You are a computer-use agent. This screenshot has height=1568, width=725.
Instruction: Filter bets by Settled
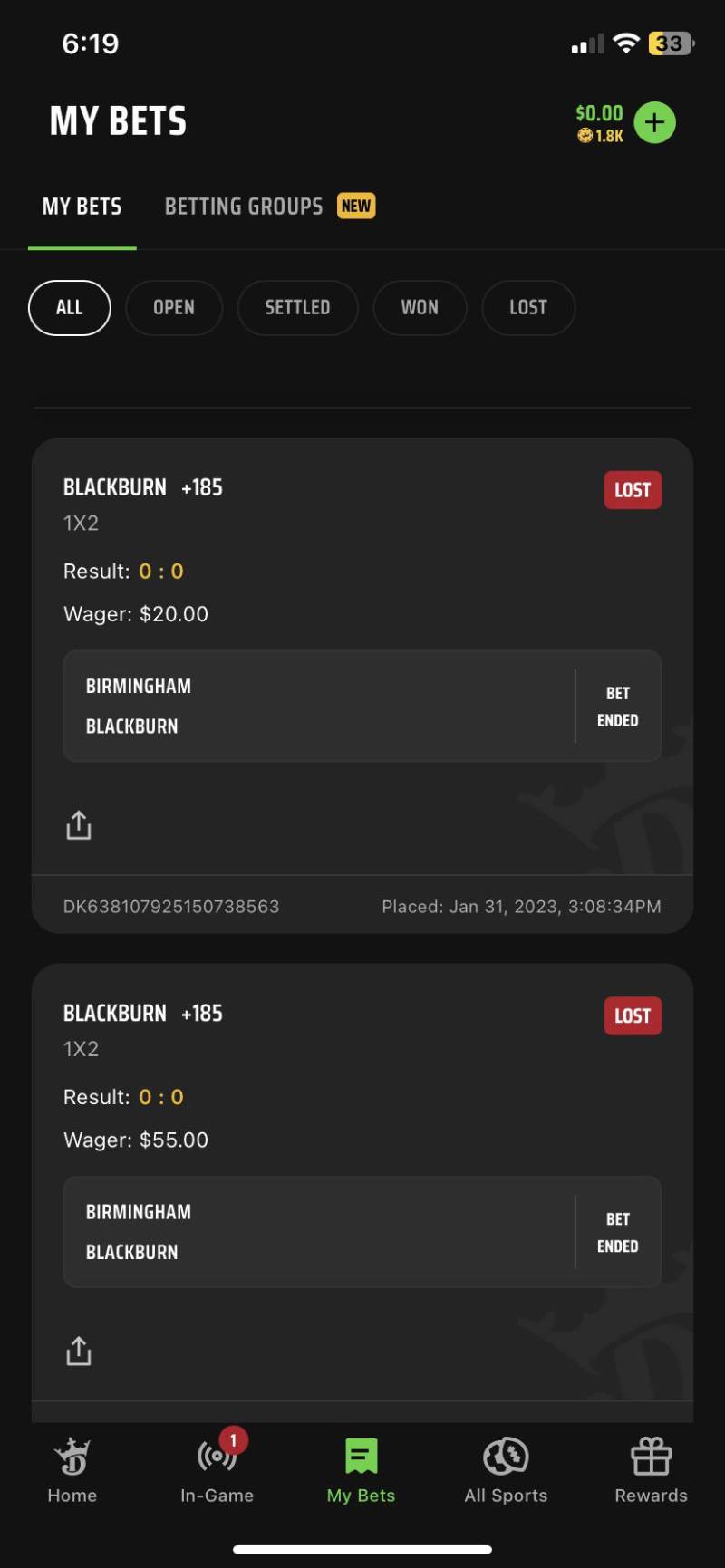click(297, 308)
